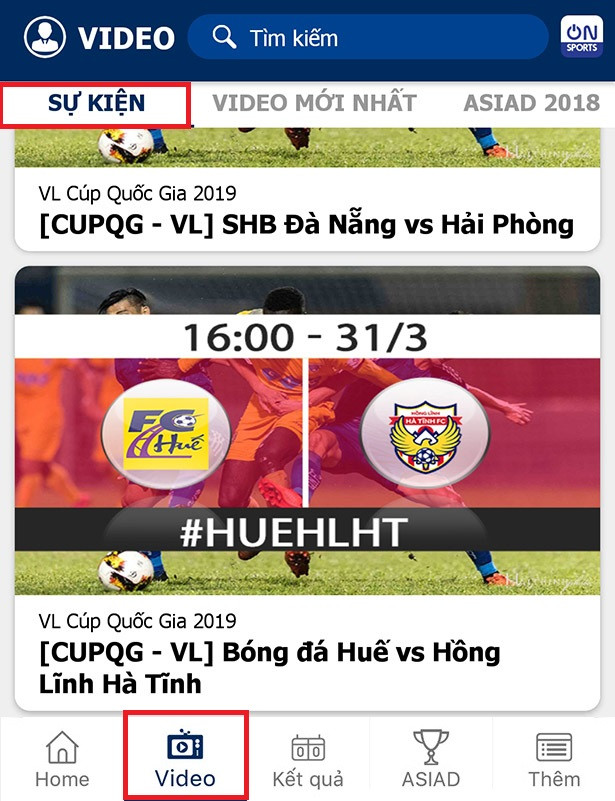Open the Kết quả results tab
615x801 pixels.
coord(308,760)
